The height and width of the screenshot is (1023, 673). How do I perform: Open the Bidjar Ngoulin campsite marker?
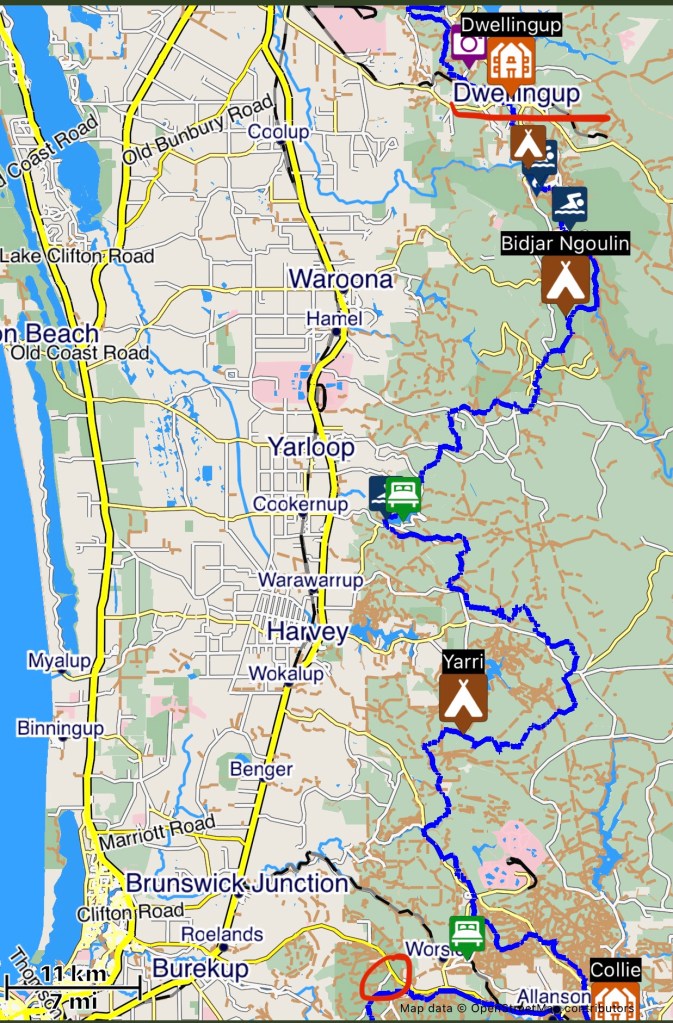point(565,281)
